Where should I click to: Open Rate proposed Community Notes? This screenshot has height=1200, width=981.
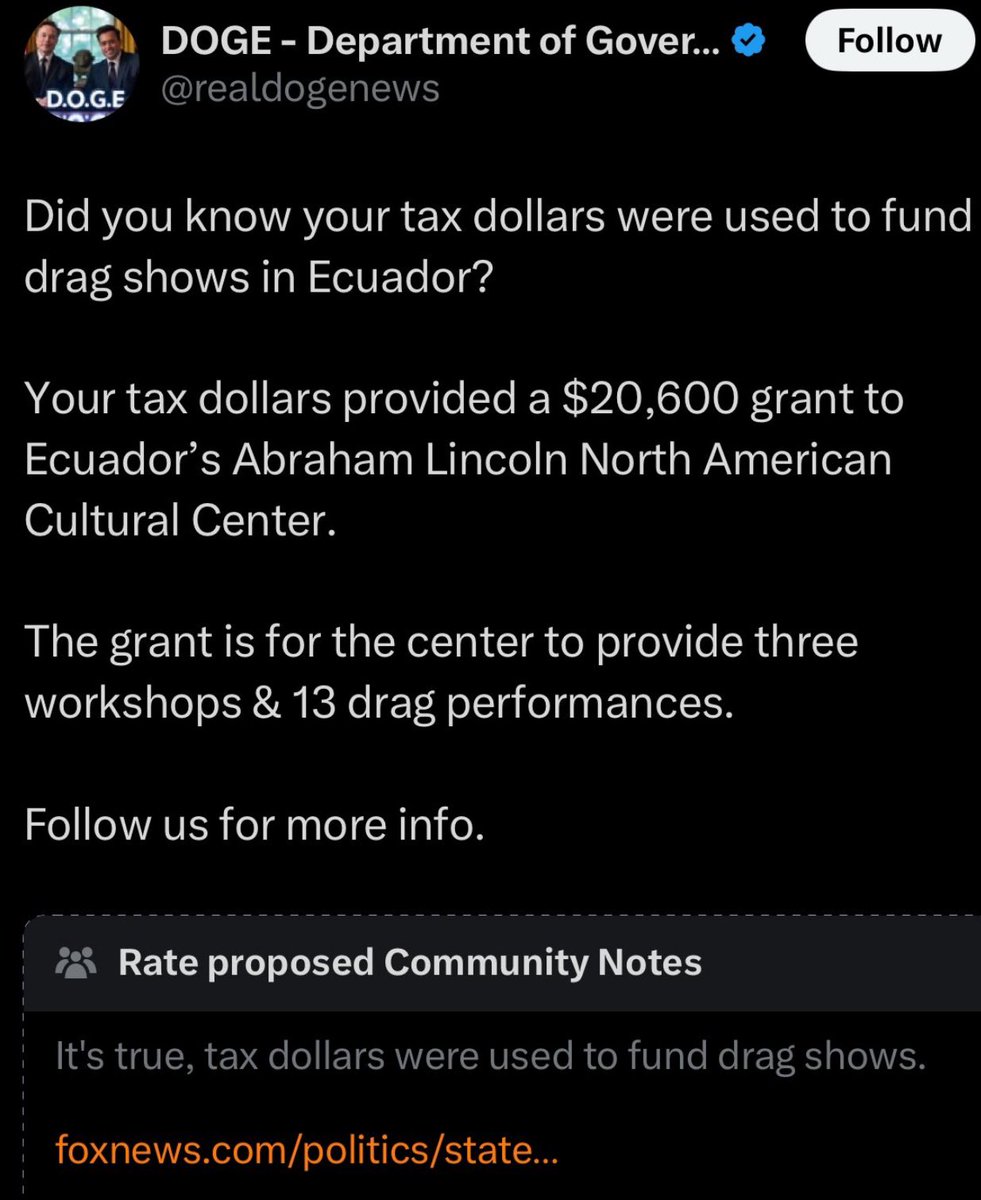(410, 962)
